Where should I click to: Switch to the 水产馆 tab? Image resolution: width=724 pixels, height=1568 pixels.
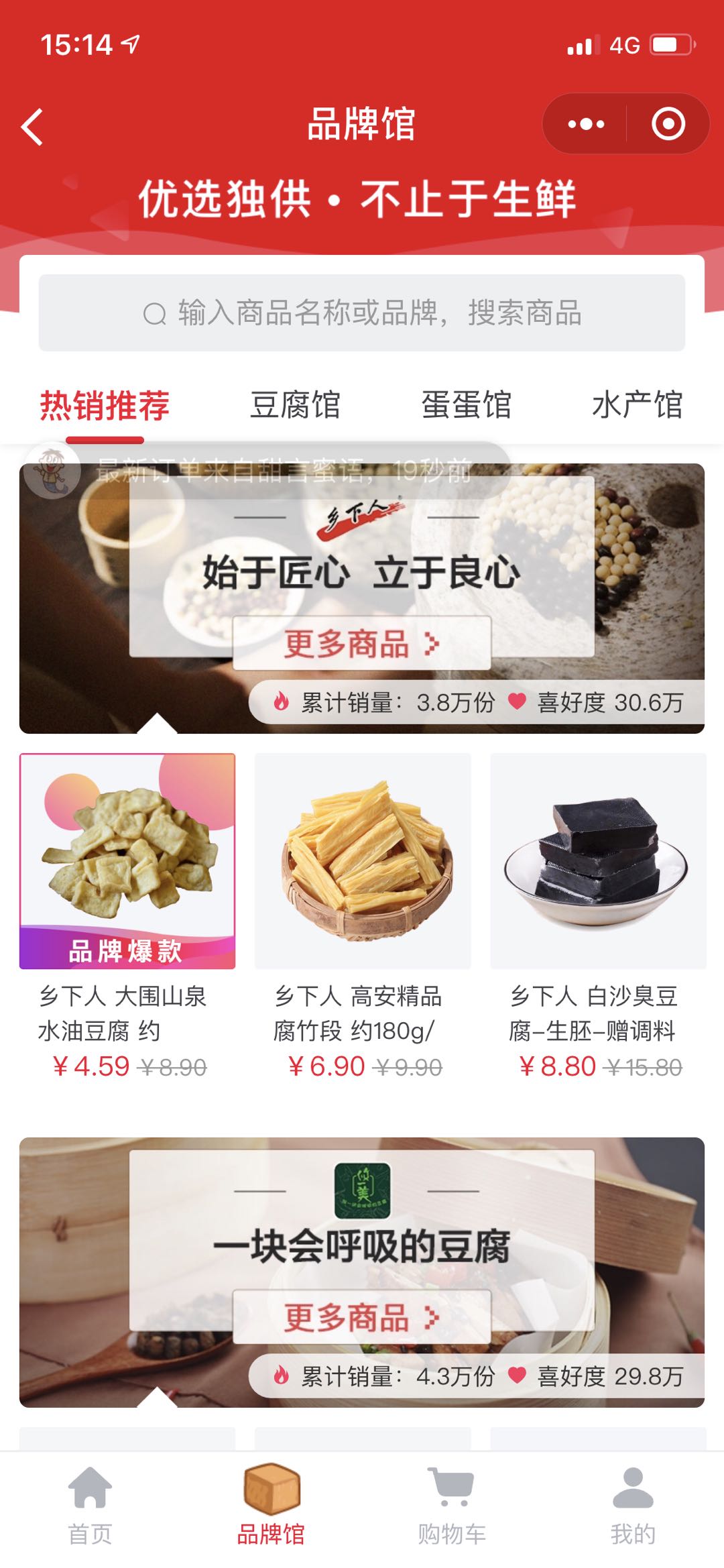point(638,406)
